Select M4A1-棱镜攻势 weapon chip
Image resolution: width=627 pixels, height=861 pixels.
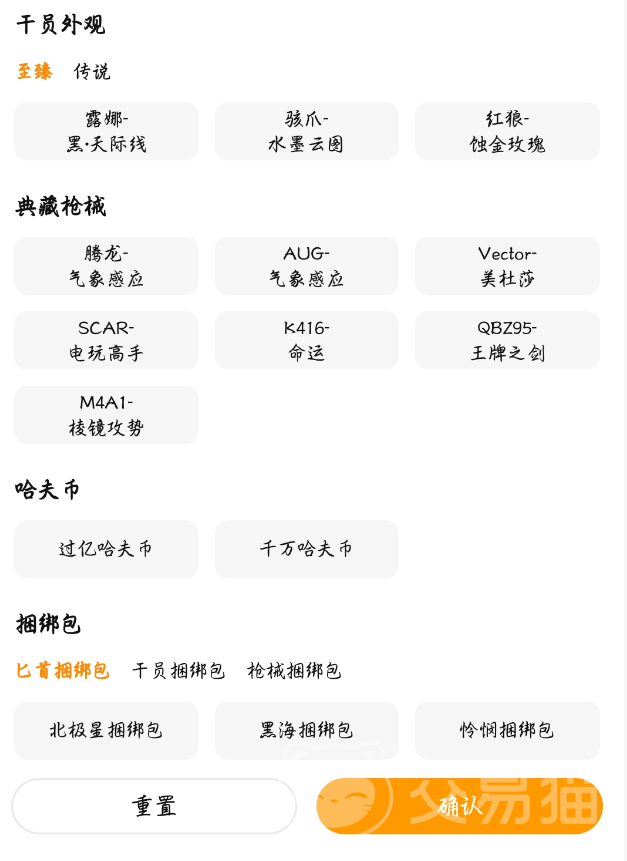(x=106, y=415)
